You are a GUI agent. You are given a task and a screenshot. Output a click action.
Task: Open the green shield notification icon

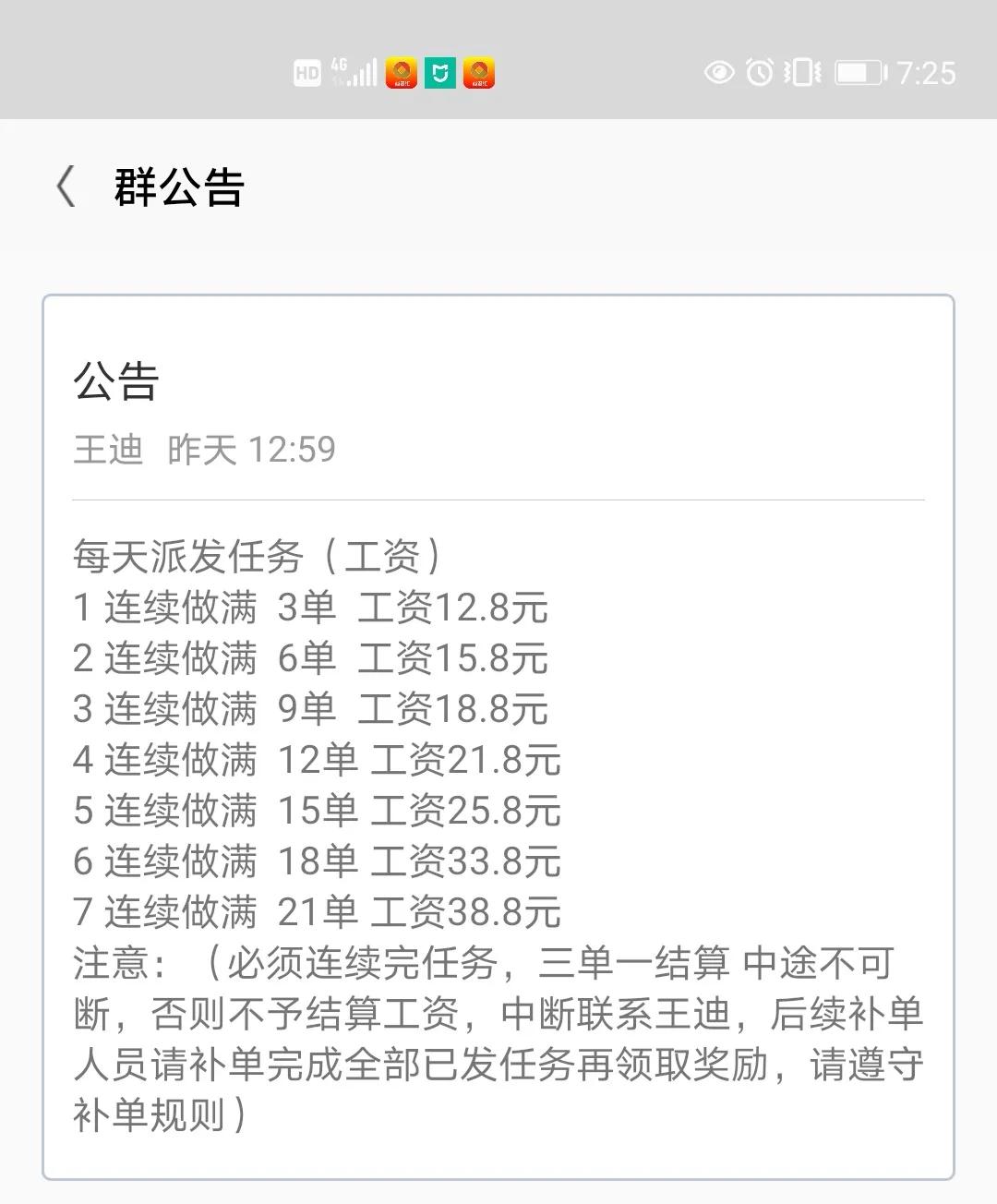[438, 73]
